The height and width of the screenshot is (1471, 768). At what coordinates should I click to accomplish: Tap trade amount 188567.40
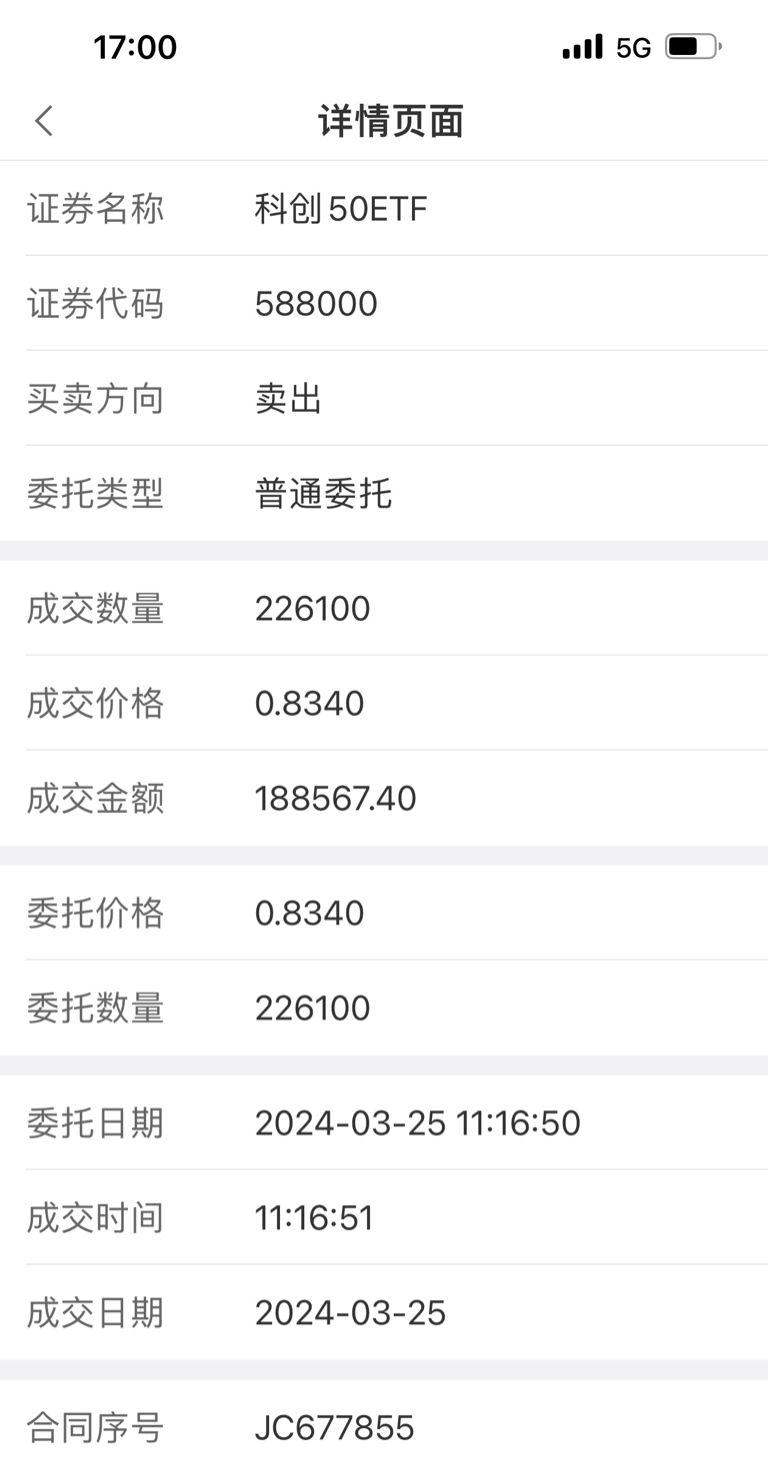click(x=334, y=798)
